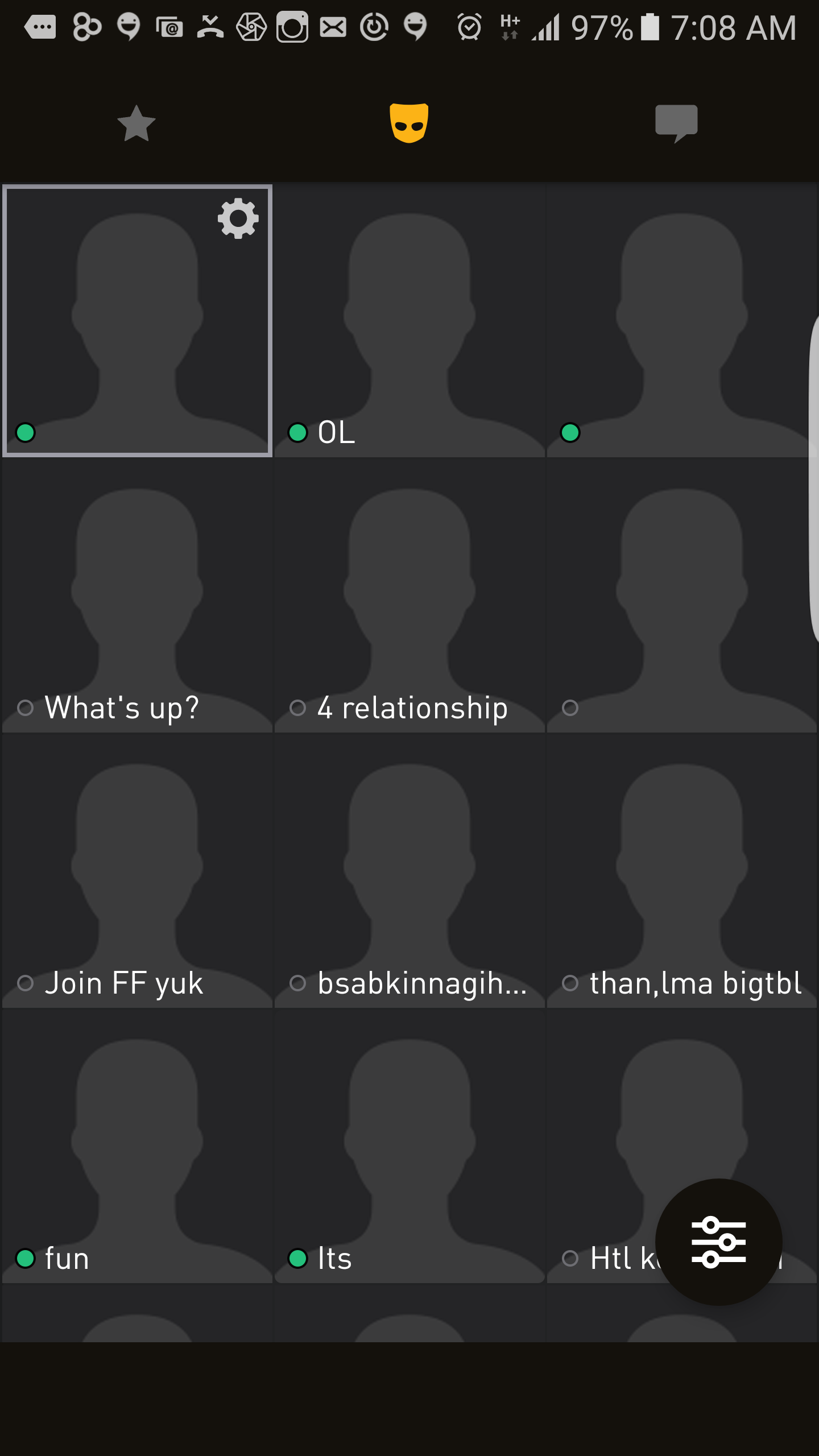Switch to the messages chat tab
819x1456 pixels.
(676, 123)
